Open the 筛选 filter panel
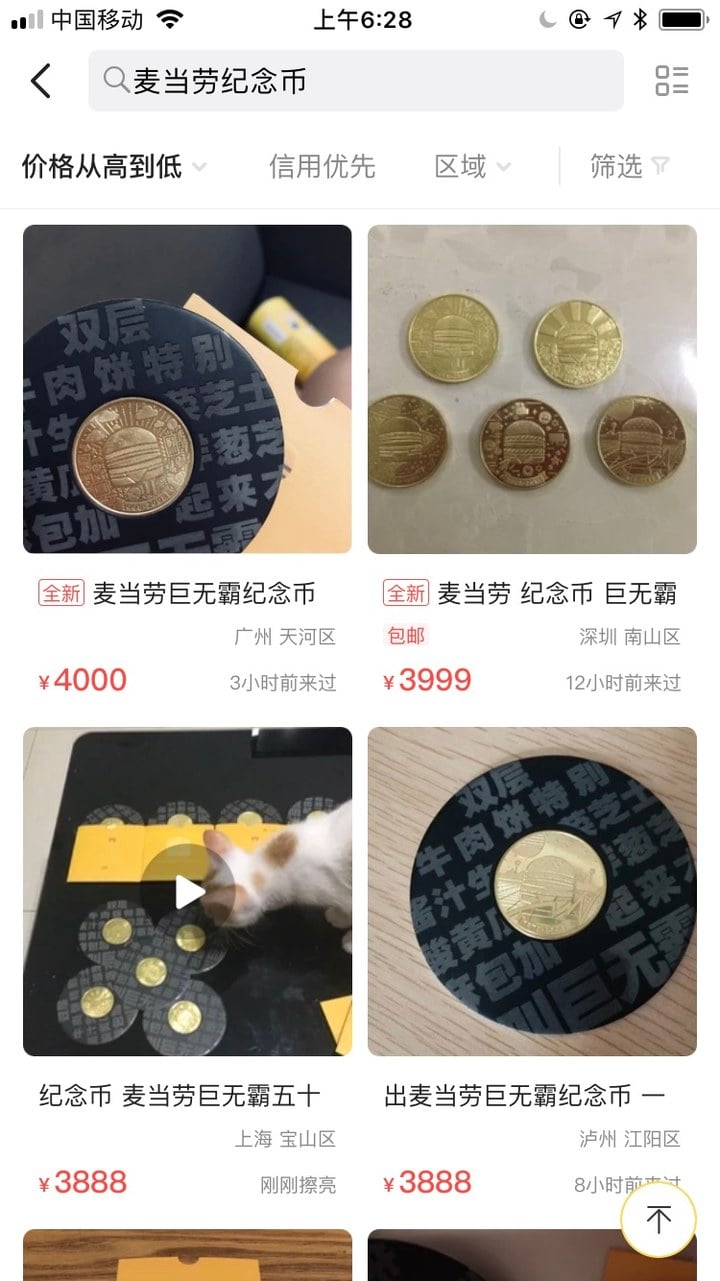720x1281 pixels. 628,167
